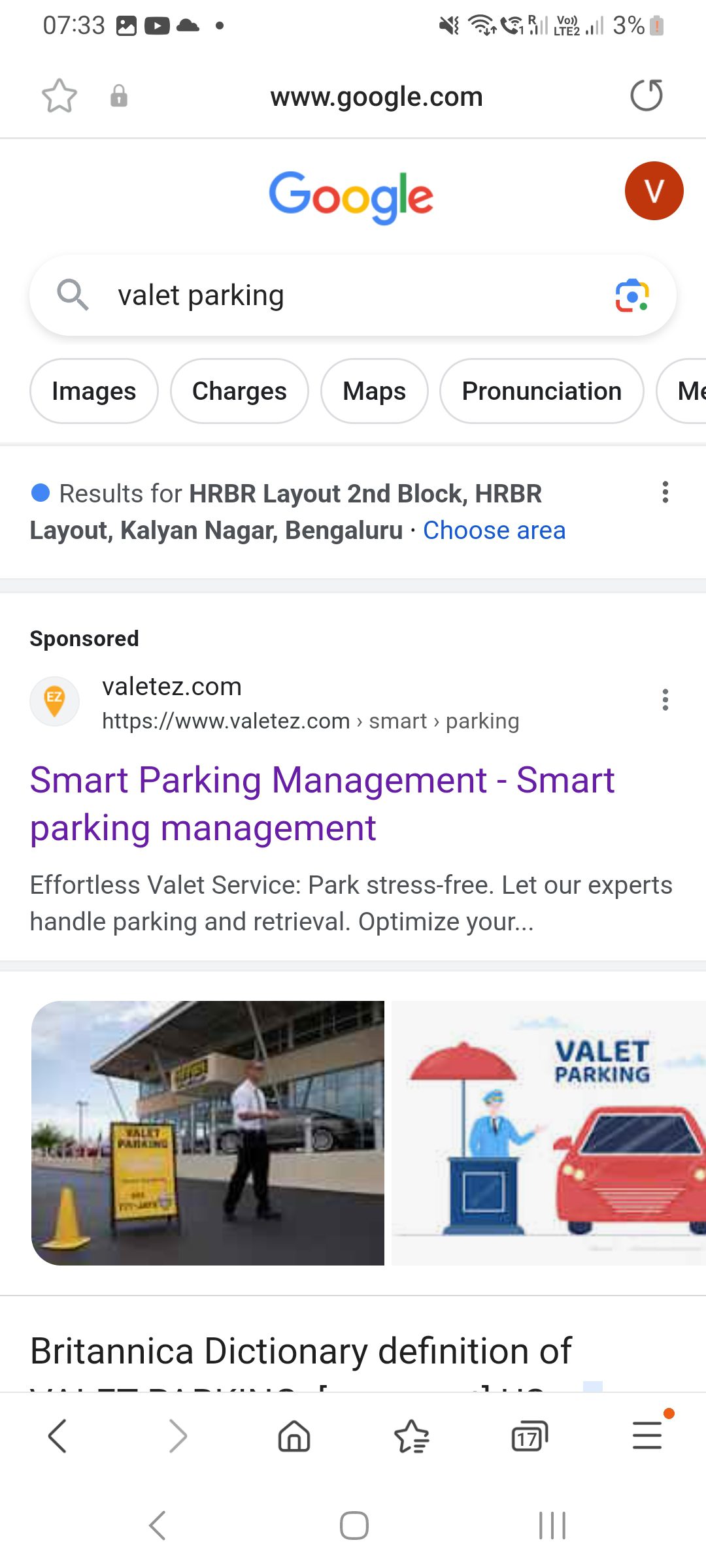Select the Charges chip

(239, 391)
